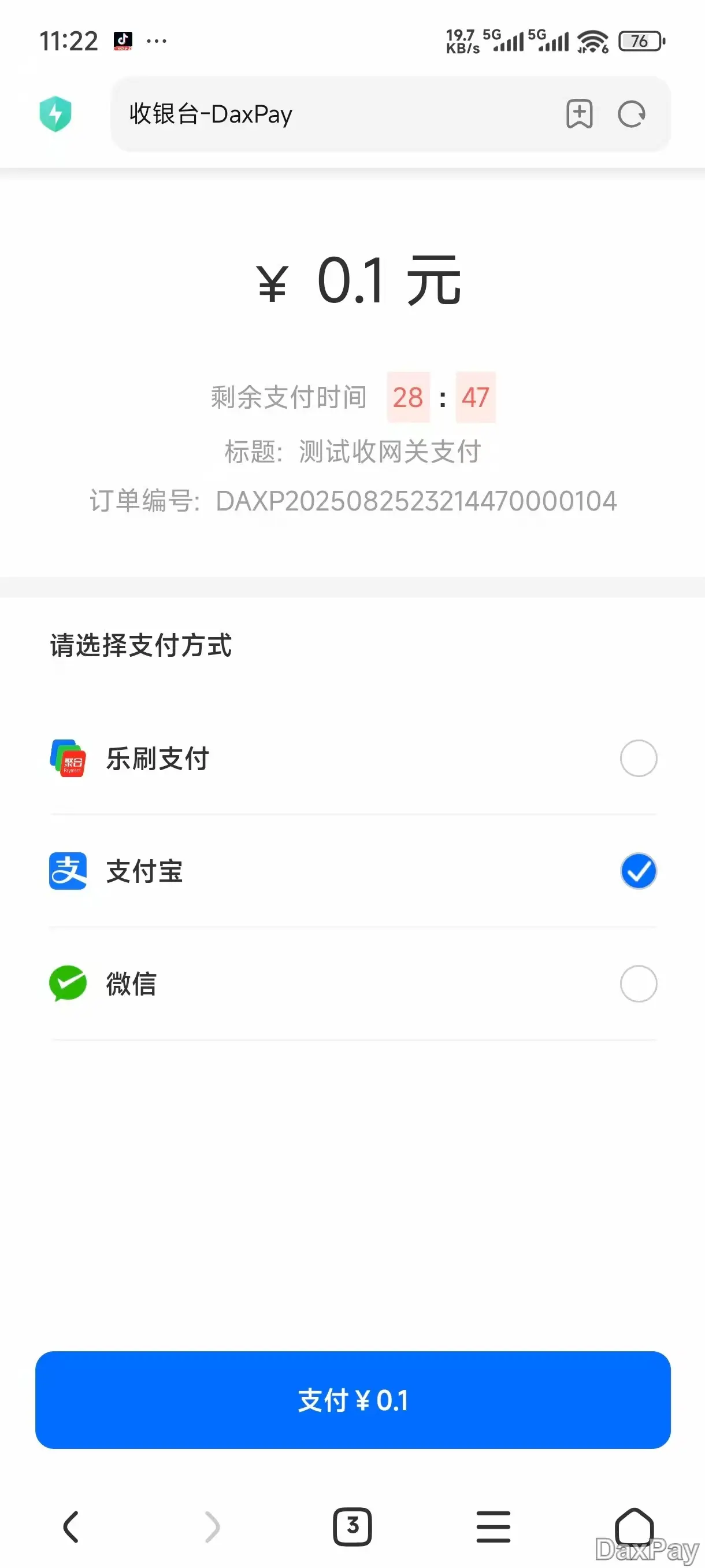Select 乐刷支付 as payment method

coord(638,759)
